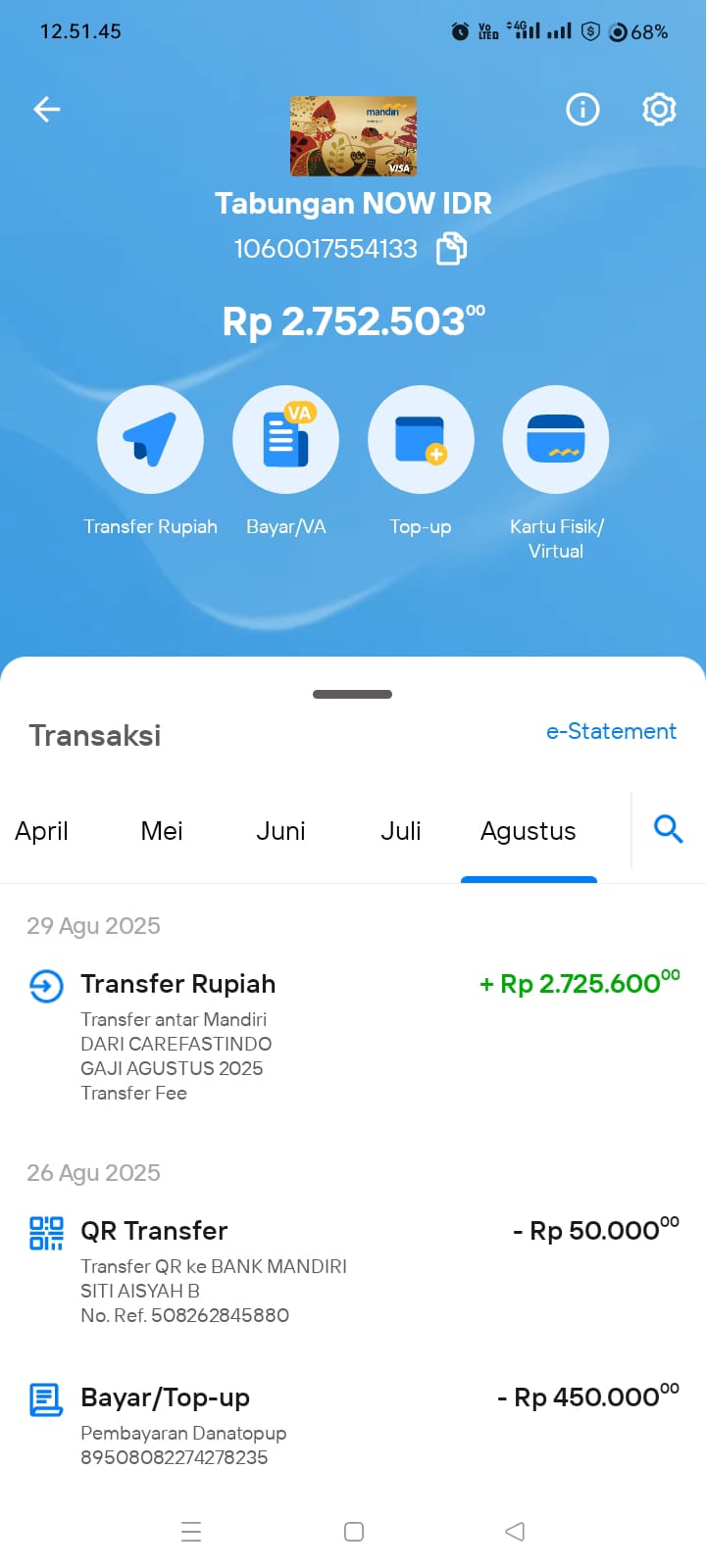This screenshot has width=706, height=1568.
Task: Go back using the top-left arrow
Action: click(x=47, y=109)
